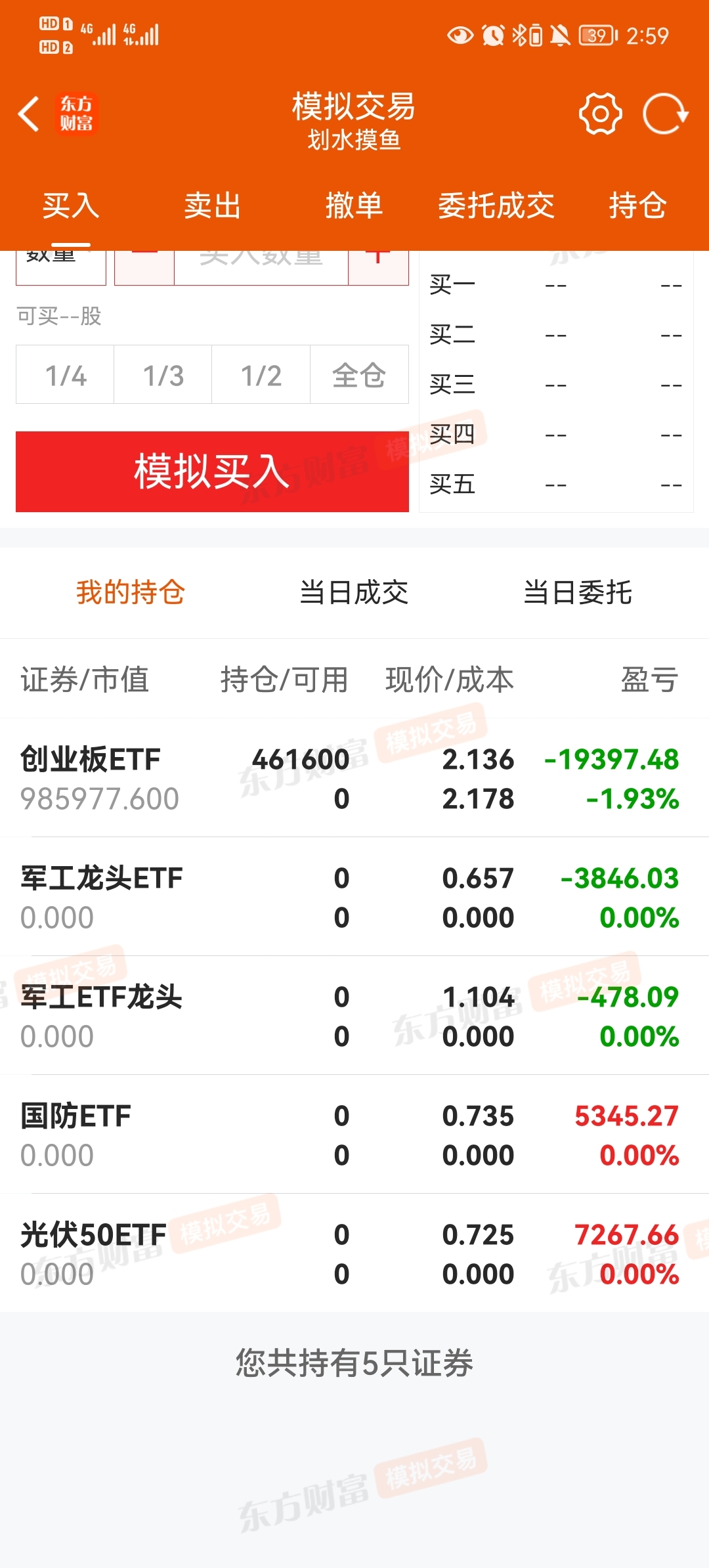The width and height of the screenshot is (709, 1568).
Task: Go back with the top-left arrow
Action: (x=29, y=114)
